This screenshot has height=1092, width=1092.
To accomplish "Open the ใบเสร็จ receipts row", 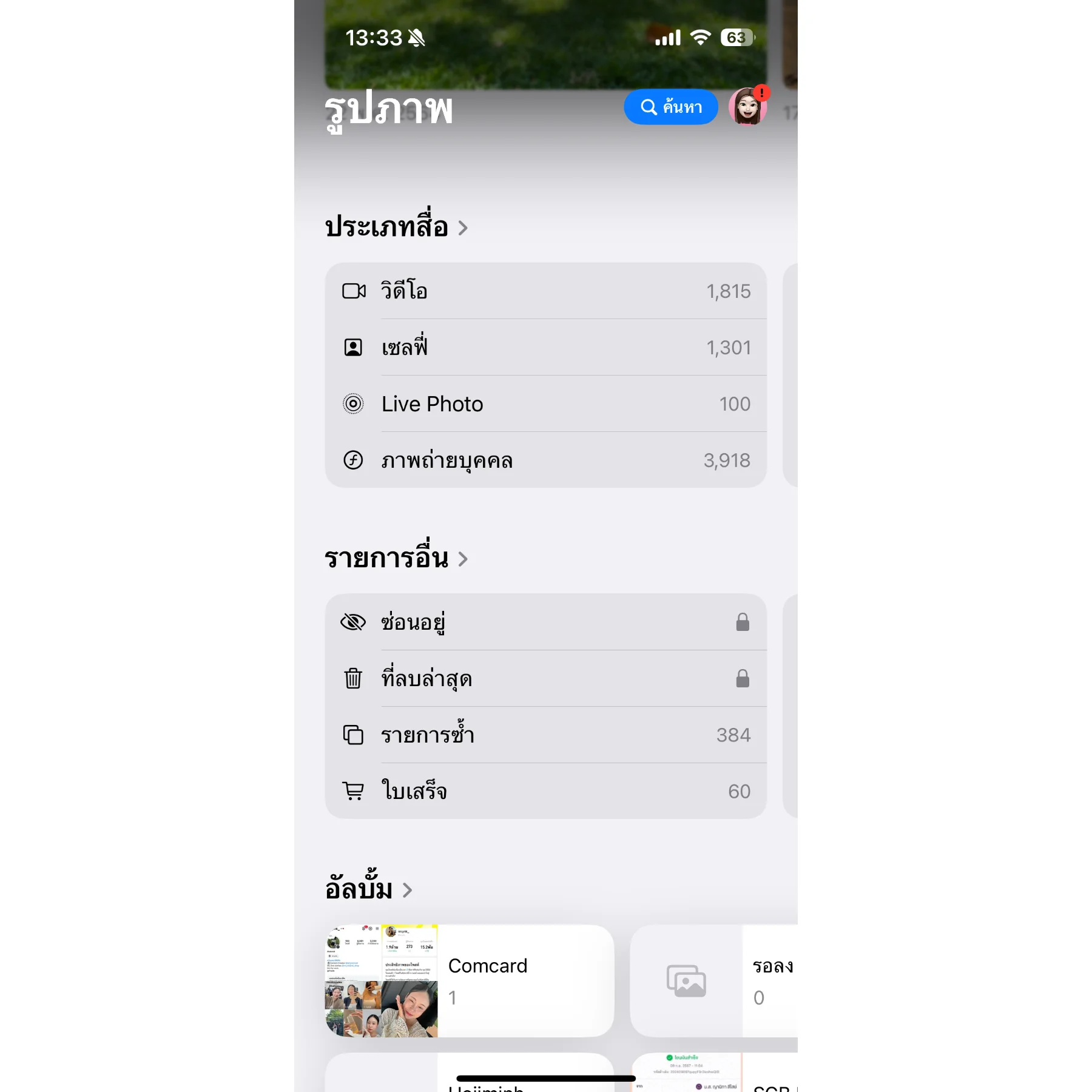I will 545,792.
